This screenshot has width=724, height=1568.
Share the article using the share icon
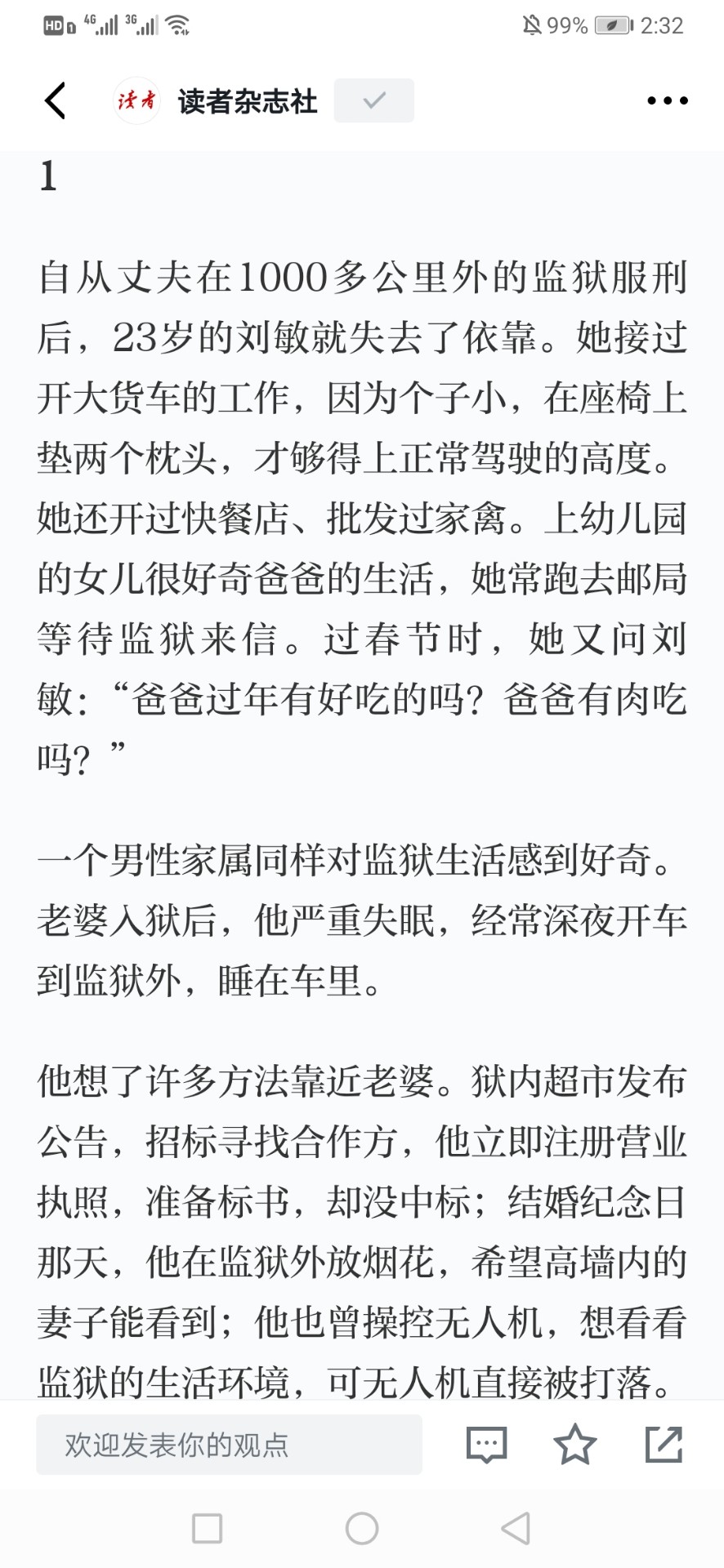click(664, 1444)
